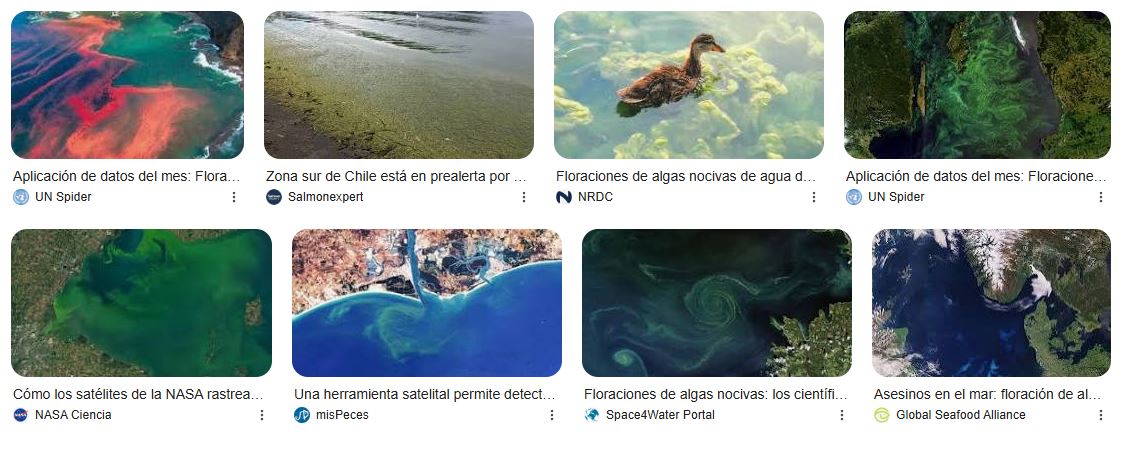Open more options for the Global Seafood Alliance result

[x=1100, y=415]
